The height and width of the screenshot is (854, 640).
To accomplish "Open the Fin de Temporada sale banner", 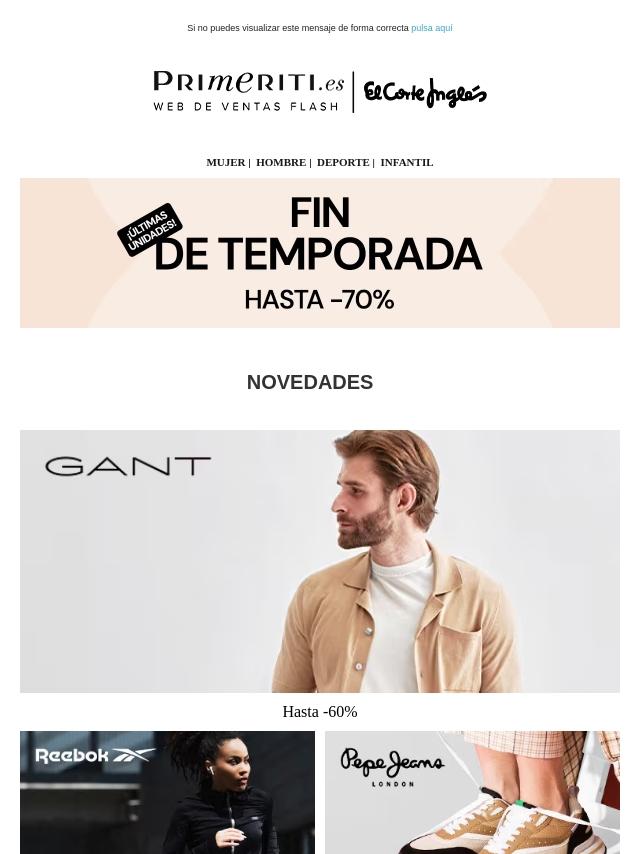I will pyautogui.click(x=320, y=253).
